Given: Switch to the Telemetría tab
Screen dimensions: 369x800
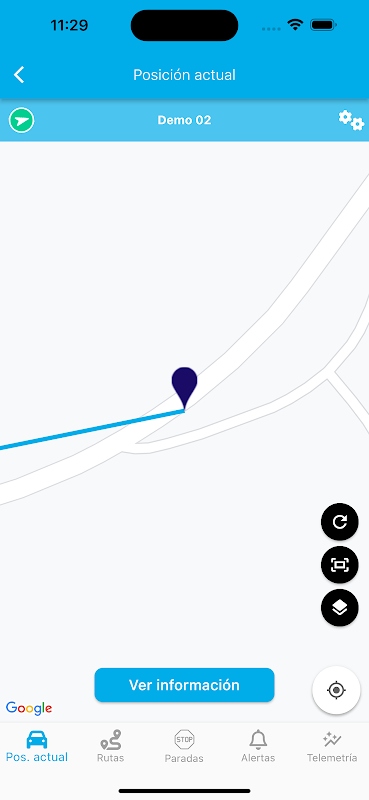Looking at the screenshot, I should click(x=332, y=746).
